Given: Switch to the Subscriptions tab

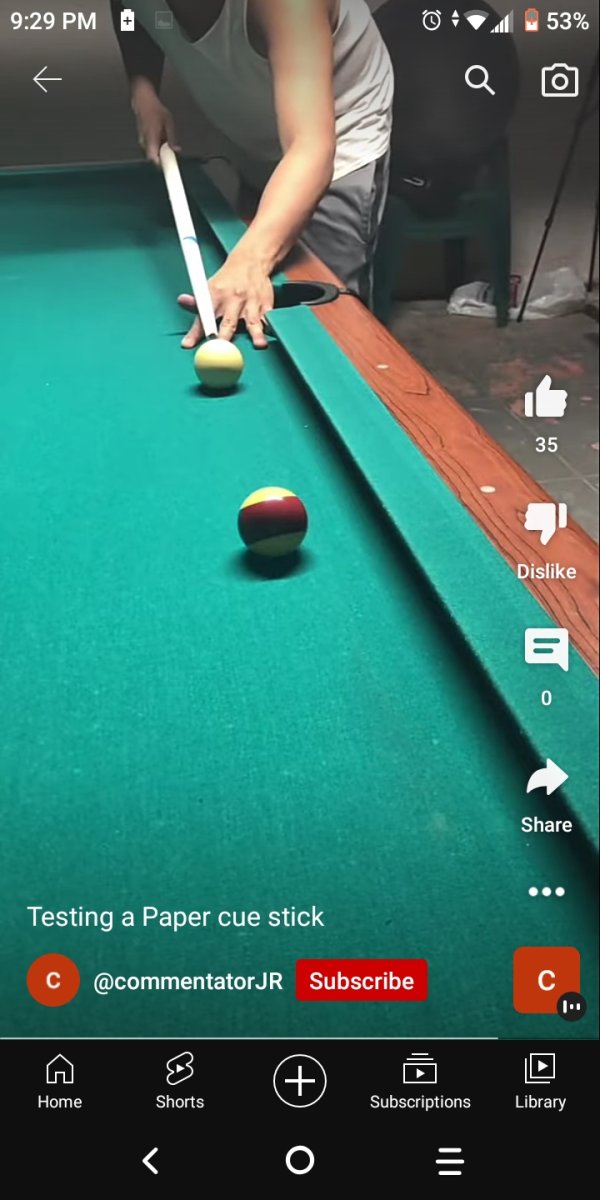Looking at the screenshot, I should point(420,1082).
